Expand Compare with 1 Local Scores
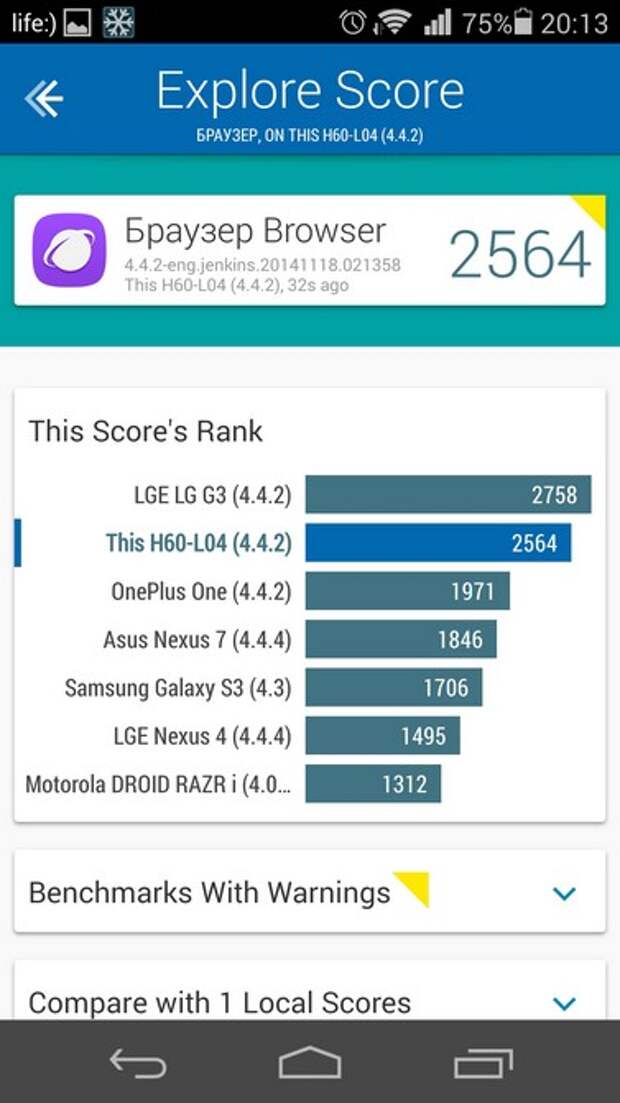 click(x=310, y=992)
